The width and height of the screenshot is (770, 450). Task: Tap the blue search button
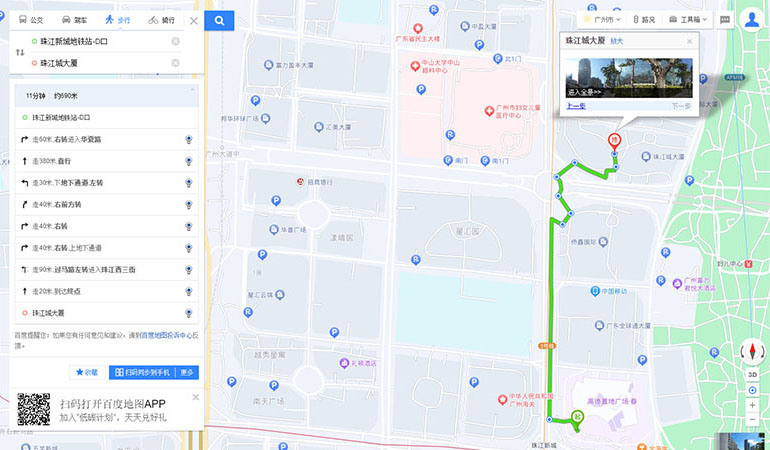coord(220,20)
